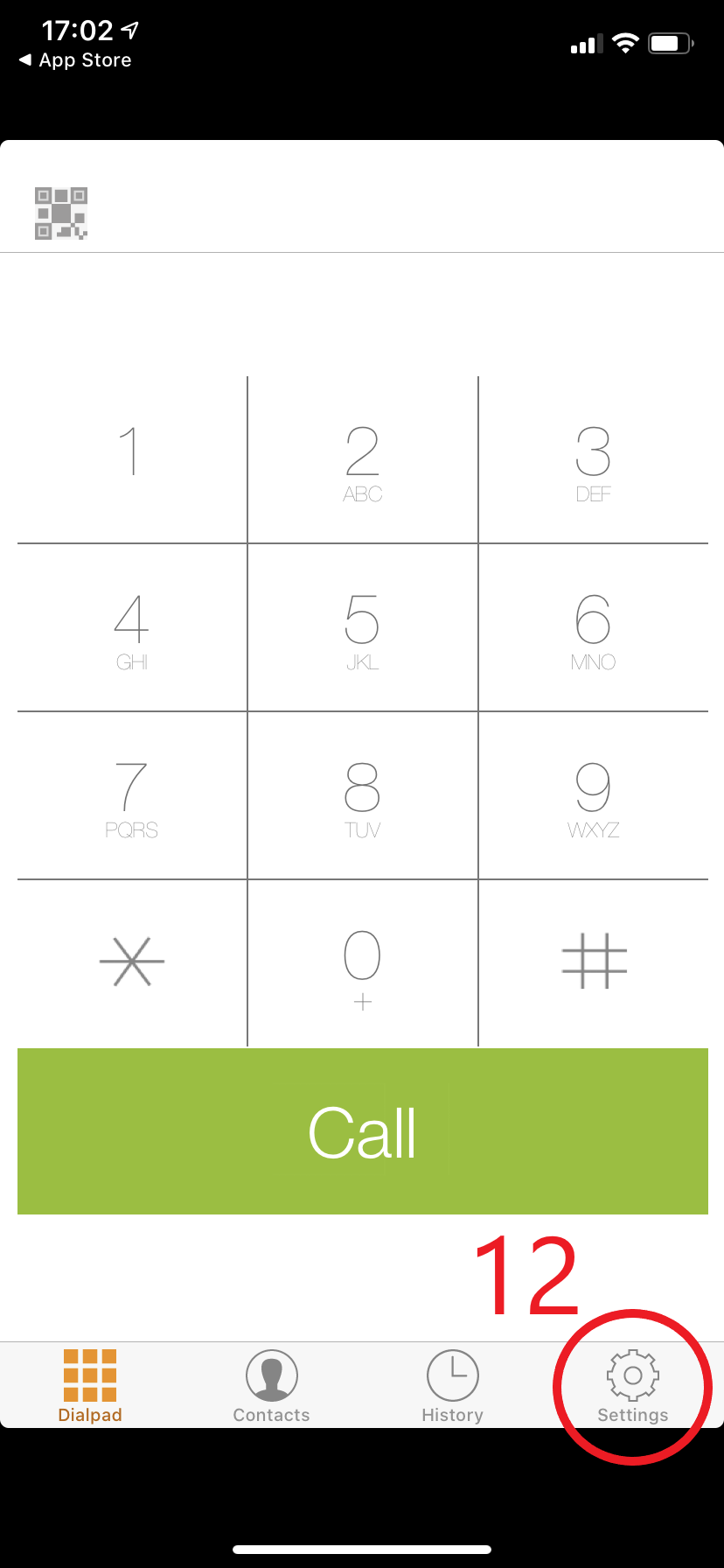Switch to the Dialpad tab
Screen dimensions: 724x1568
point(90,1386)
